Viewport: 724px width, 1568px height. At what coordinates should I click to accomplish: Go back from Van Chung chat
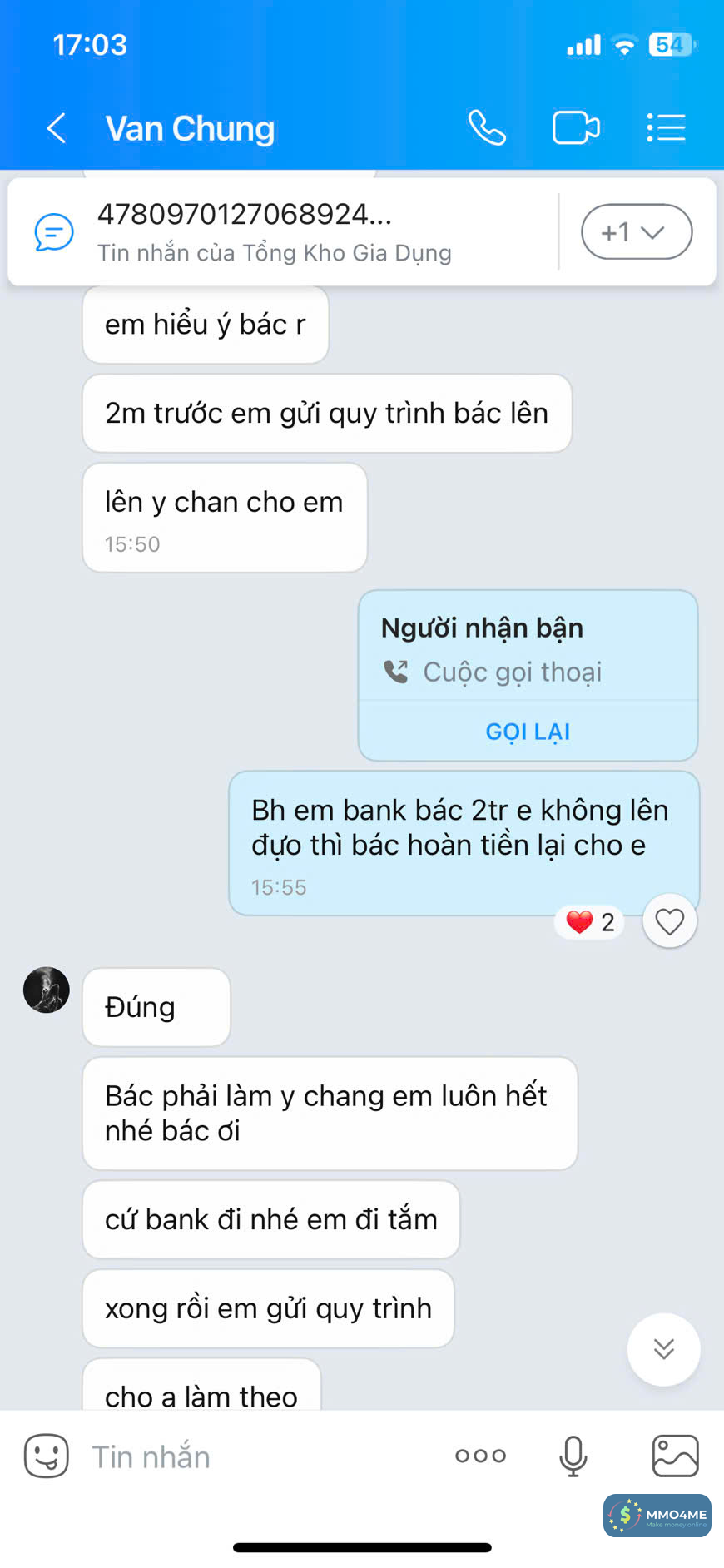tap(57, 128)
